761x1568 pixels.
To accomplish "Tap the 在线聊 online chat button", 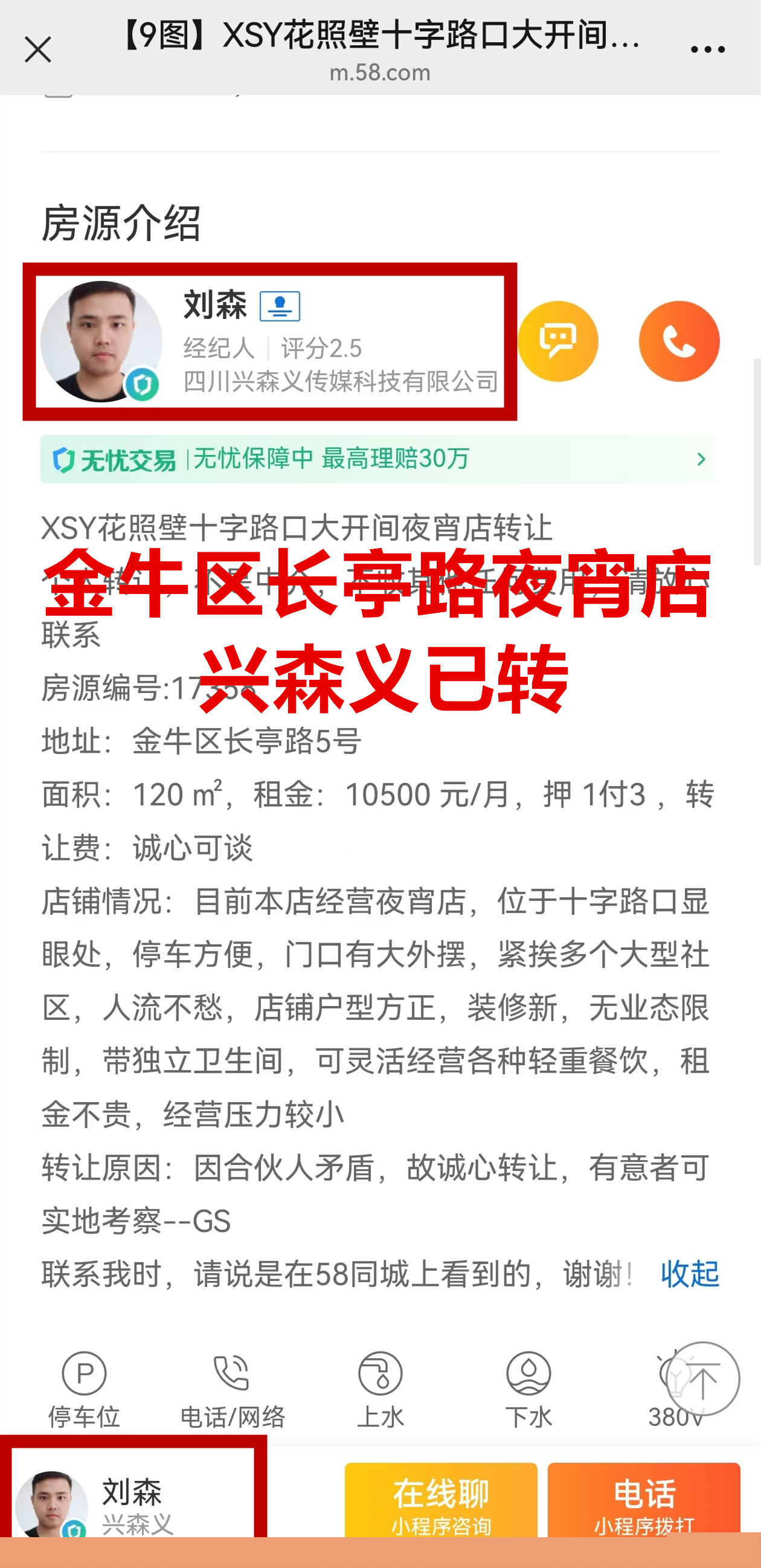I will pos(441,1502).
